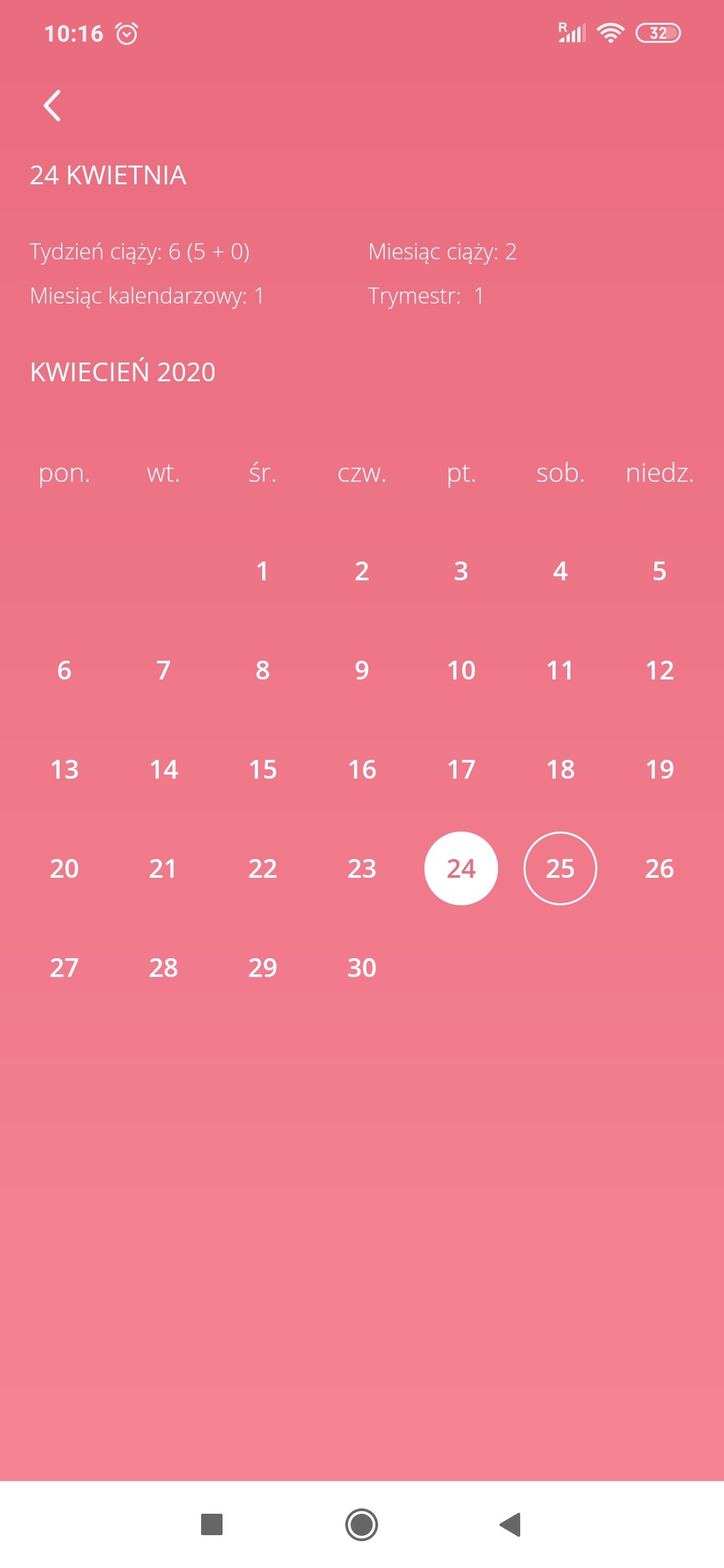Tap date 12 in the calendar
The image size is (724, 1568).
(660, 671)
